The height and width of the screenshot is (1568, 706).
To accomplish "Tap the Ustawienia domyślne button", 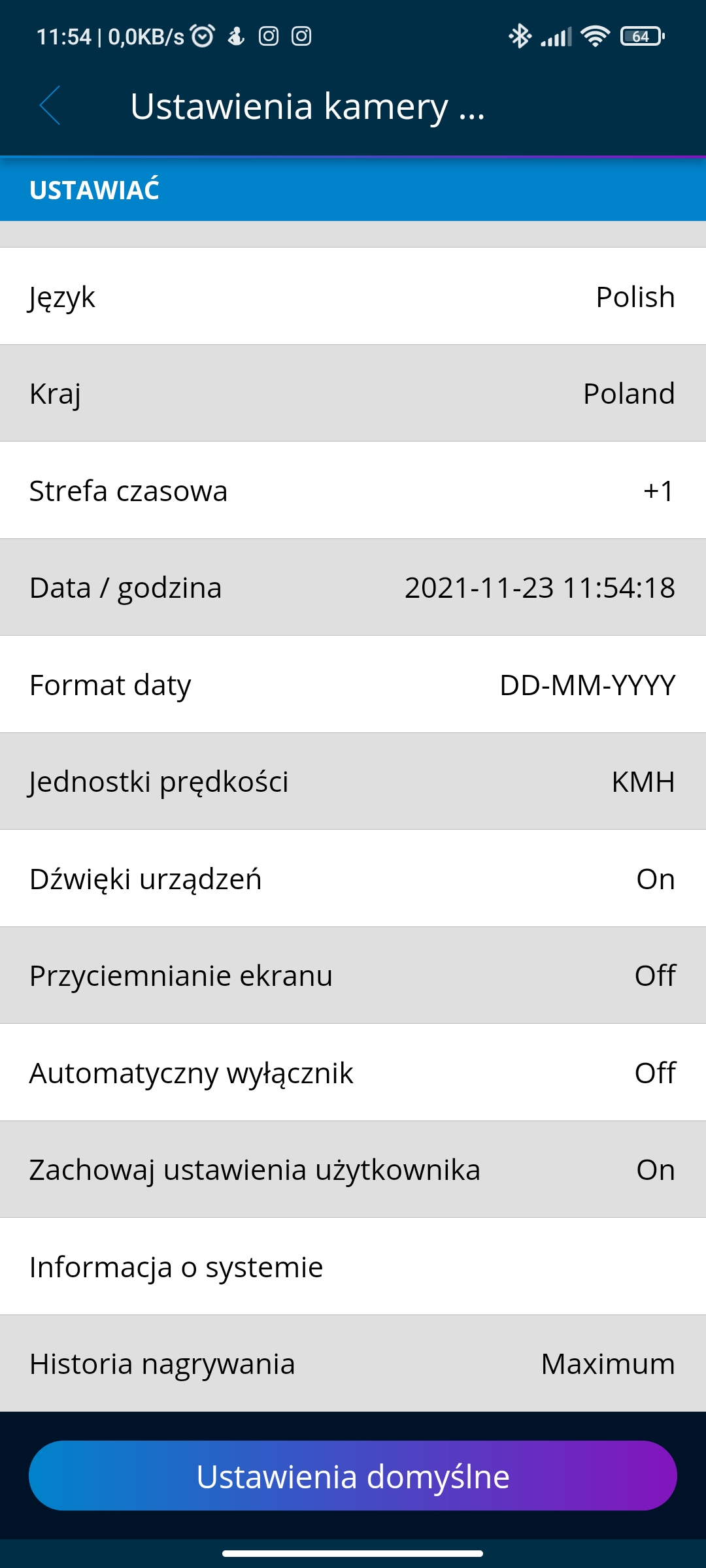I will tap(353, 1476).
